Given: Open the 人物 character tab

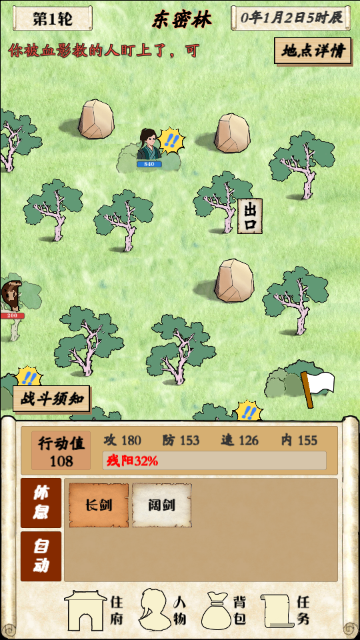Looking at the screenshot, I should (164, 610).
